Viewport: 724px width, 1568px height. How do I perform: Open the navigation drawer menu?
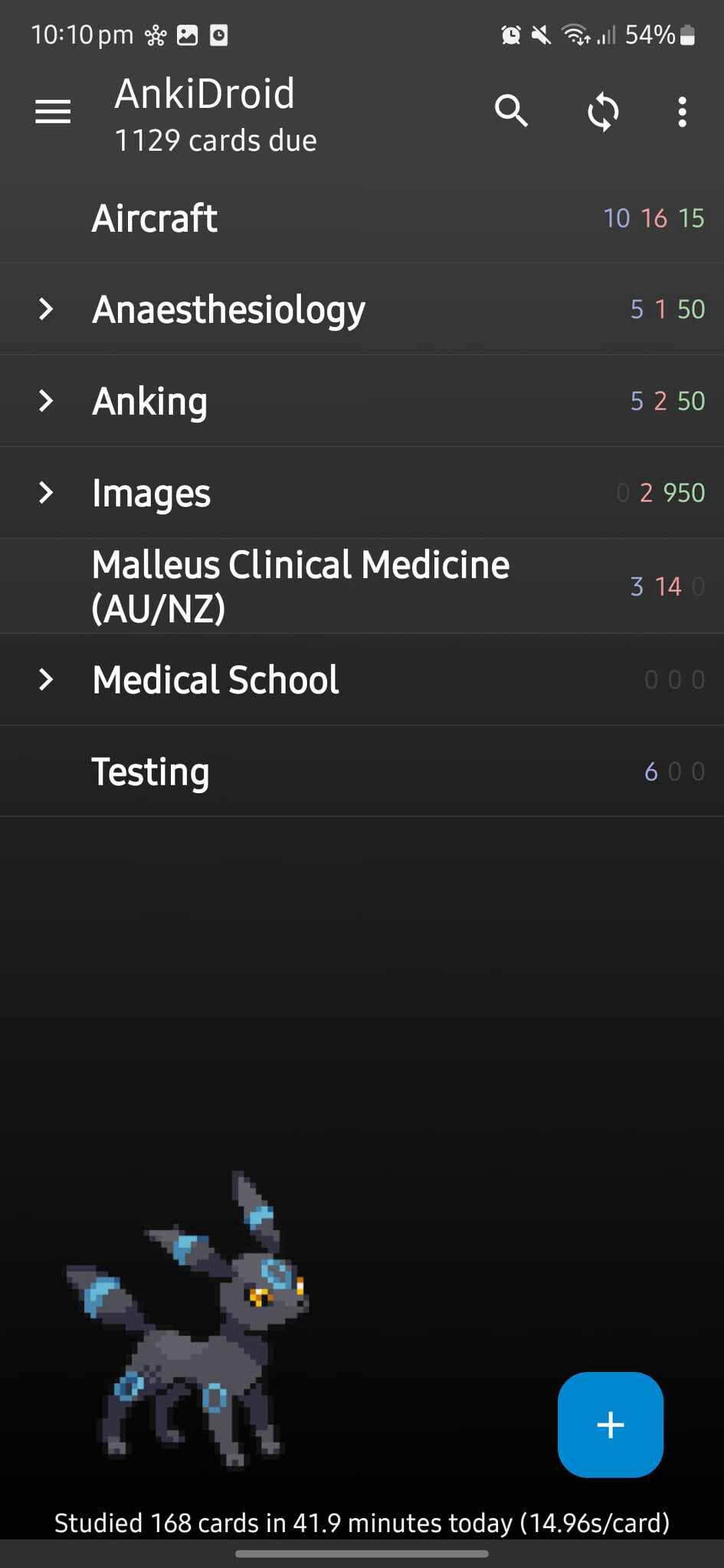(x=53, y=112)
